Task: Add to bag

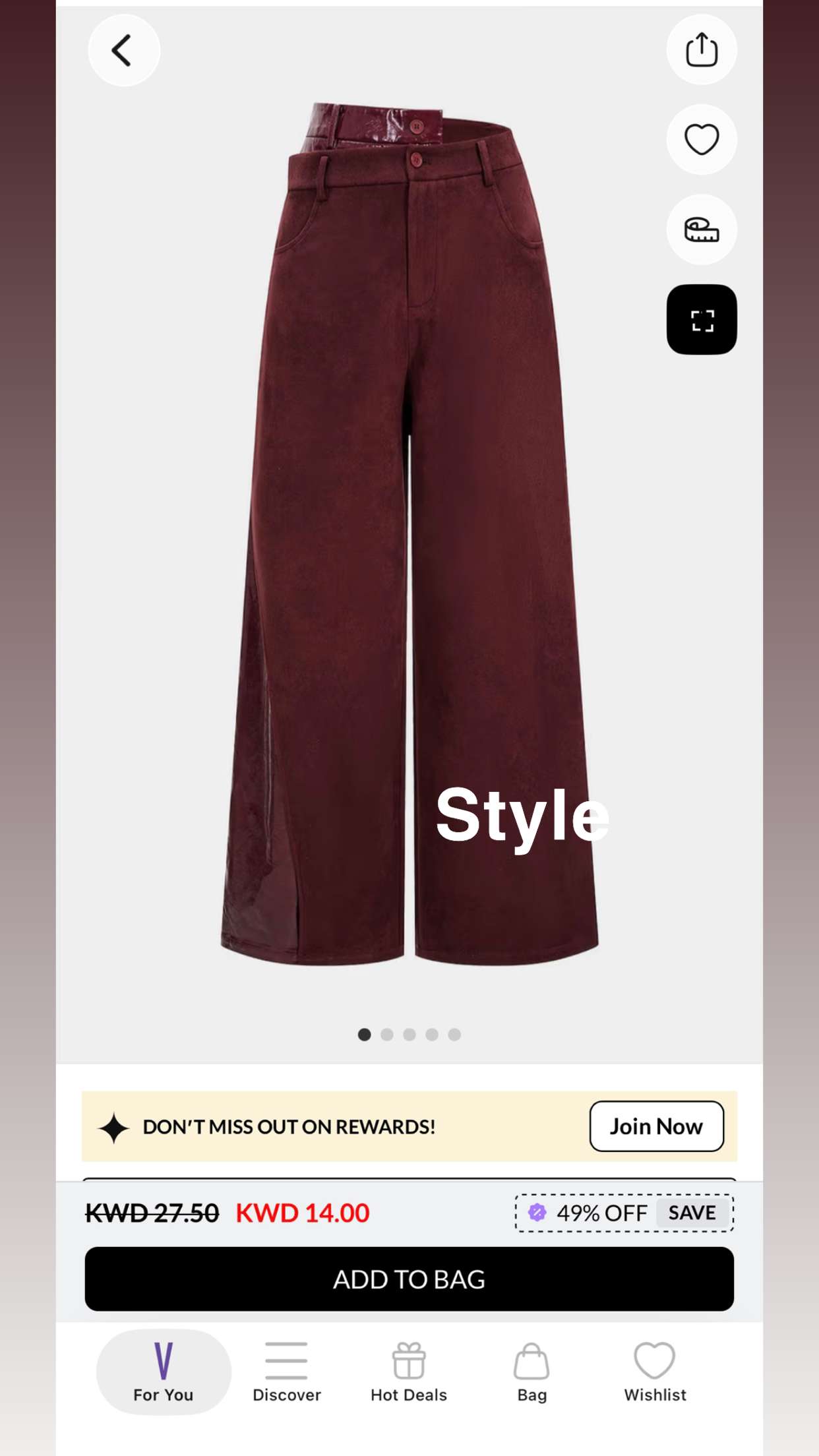Action: (x=409, y=1279)
